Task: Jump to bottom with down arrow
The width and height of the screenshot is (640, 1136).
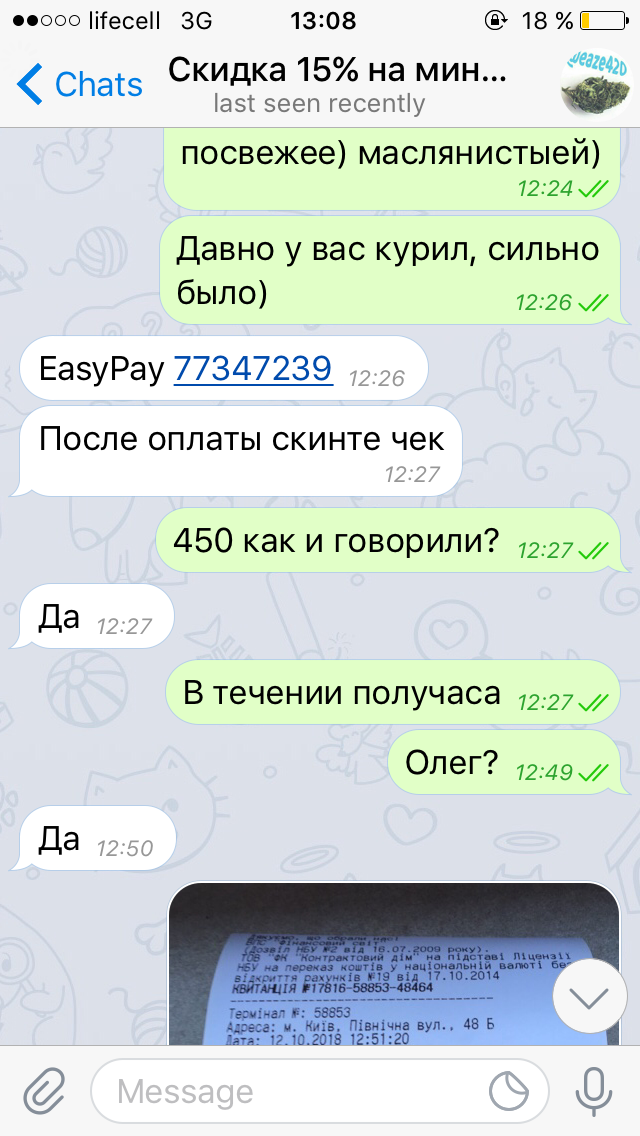Action: [589, 998]
